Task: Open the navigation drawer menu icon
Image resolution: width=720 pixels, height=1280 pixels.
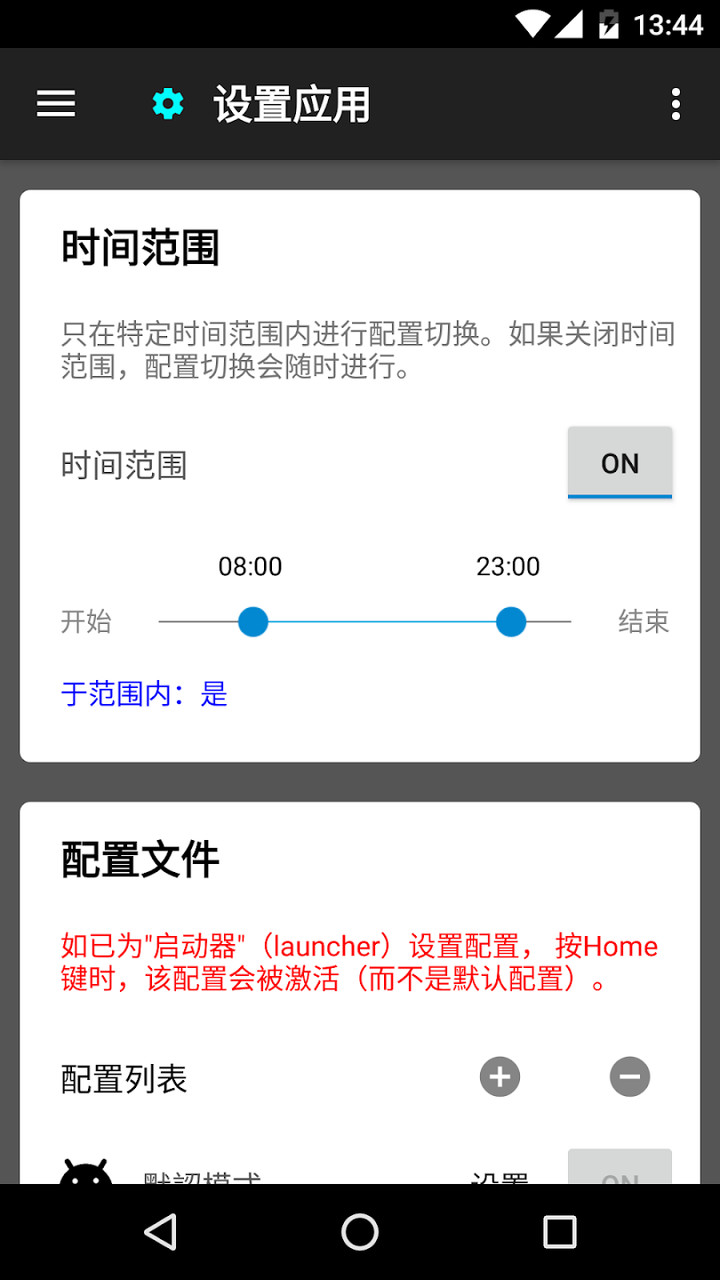Action: click(55, 103)
